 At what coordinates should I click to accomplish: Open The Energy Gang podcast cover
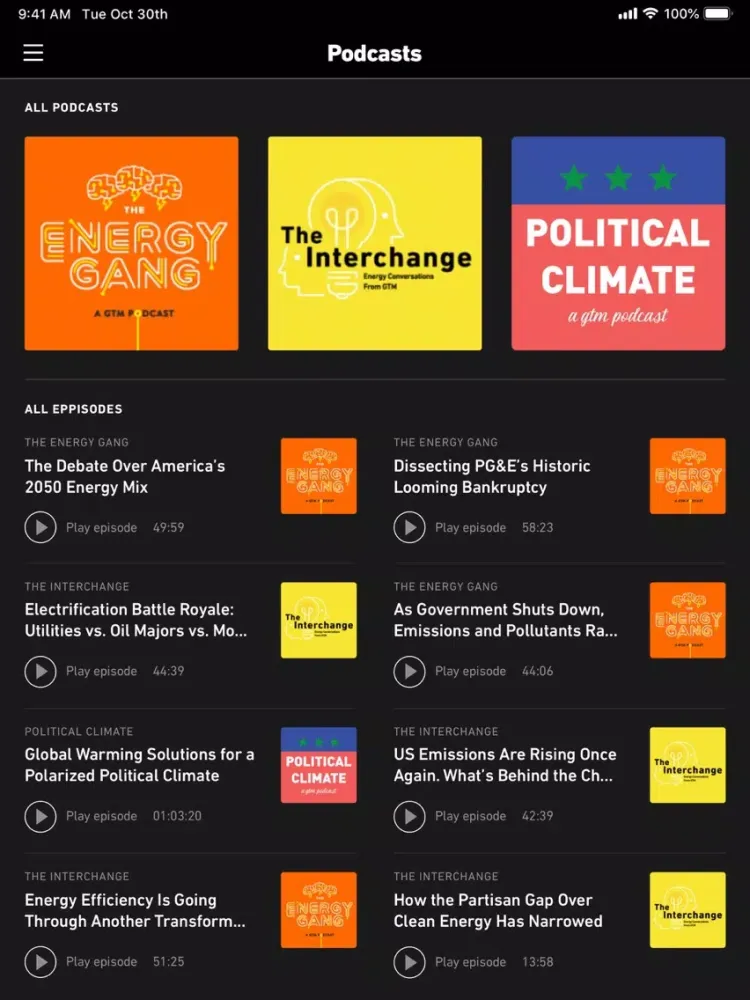(x=131, y=243)
